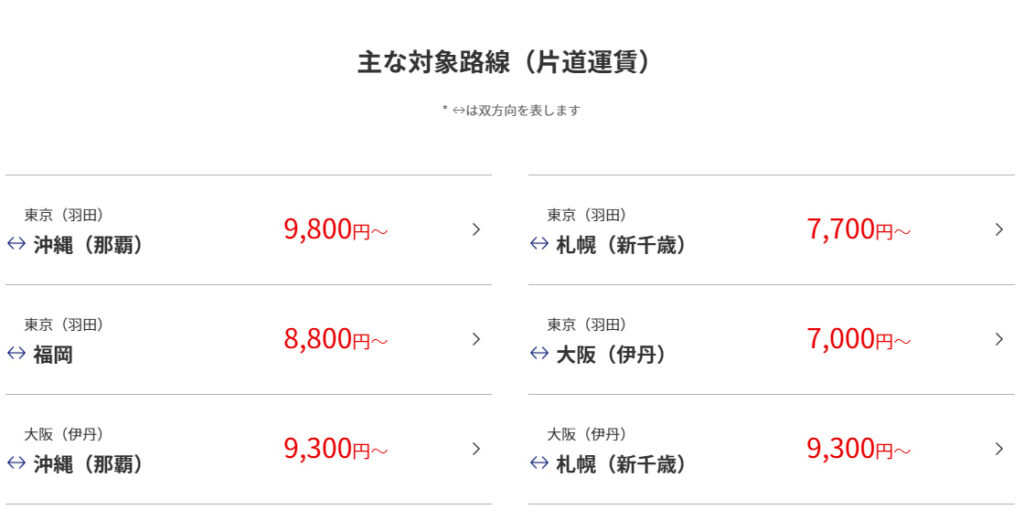View Tokyo (Haneda) to Fukuoka 8,800 yen route
The image size is (1024, 510).
click(x=248, y=340)
